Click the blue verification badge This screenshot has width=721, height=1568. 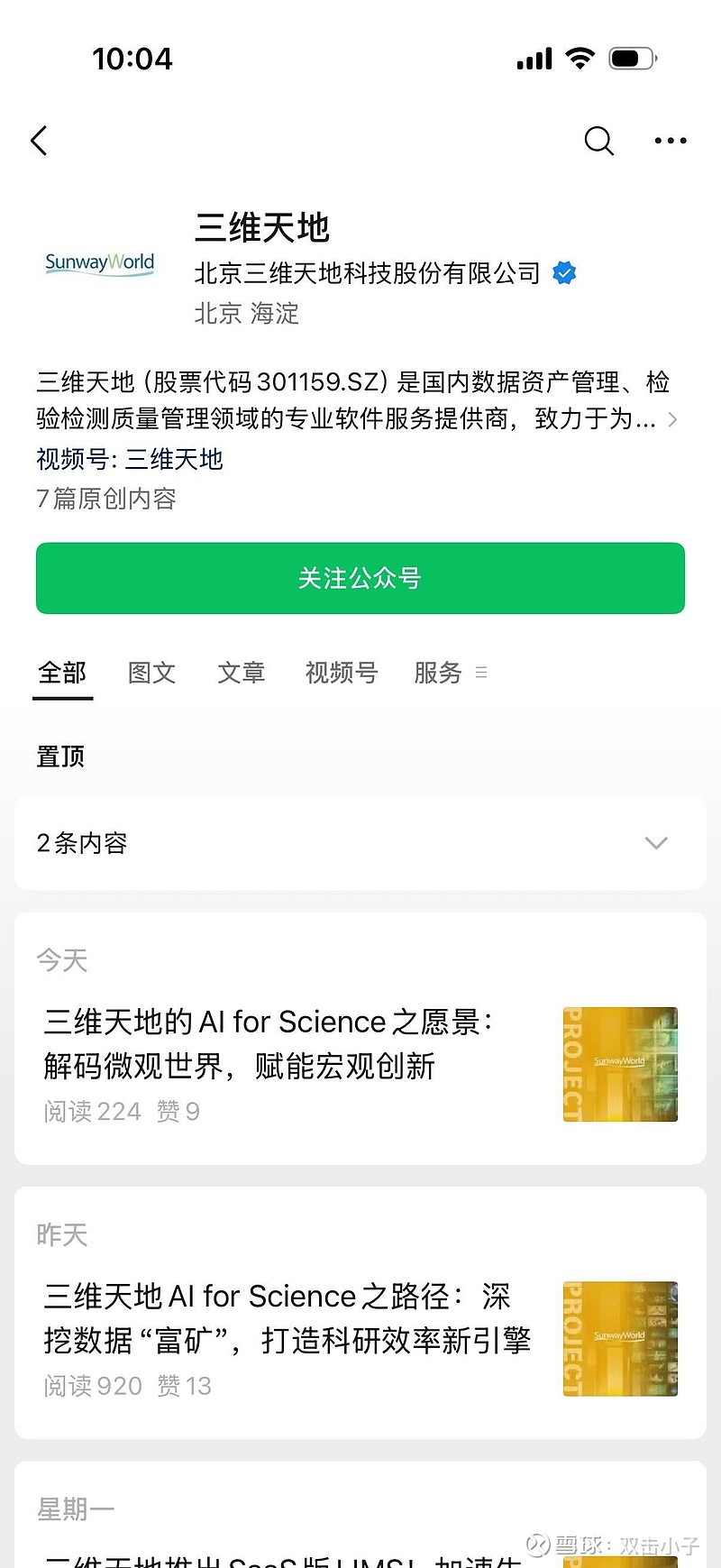(x=563, y=273)
